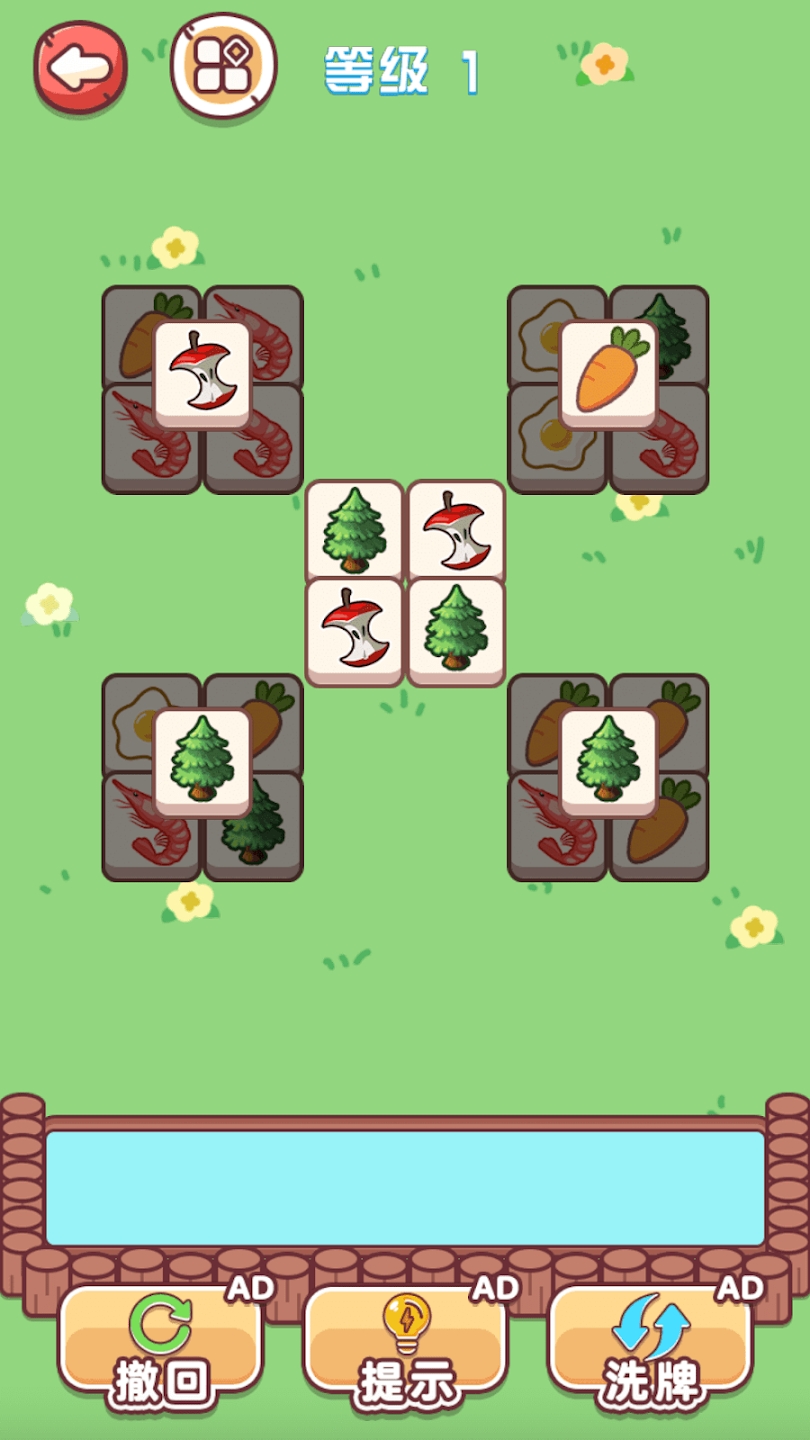Choose the upper pine tree tile in the center block
Viewport: 810px width, 1440px height.
(x=354, y=530)
